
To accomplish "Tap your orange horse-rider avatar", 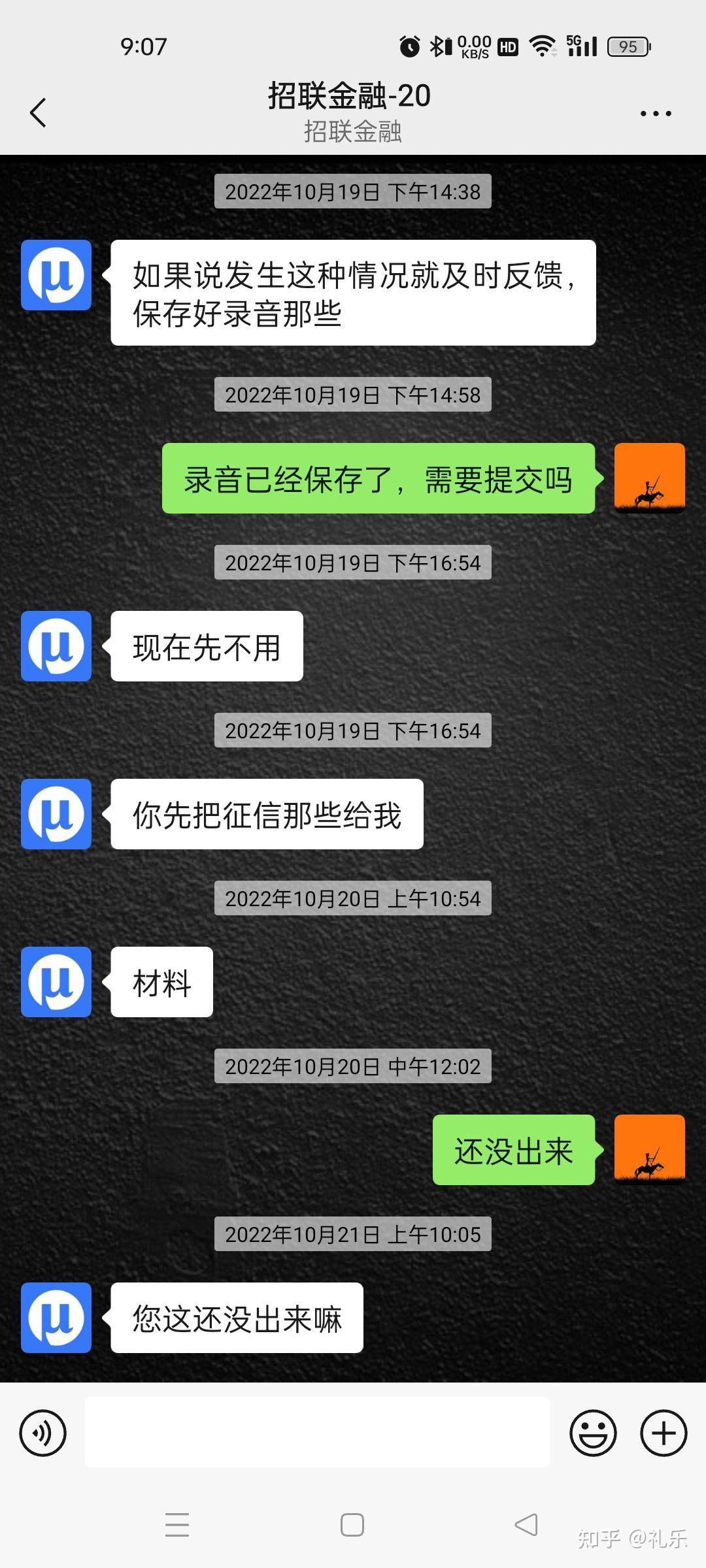I will click(x=649, y=478).
